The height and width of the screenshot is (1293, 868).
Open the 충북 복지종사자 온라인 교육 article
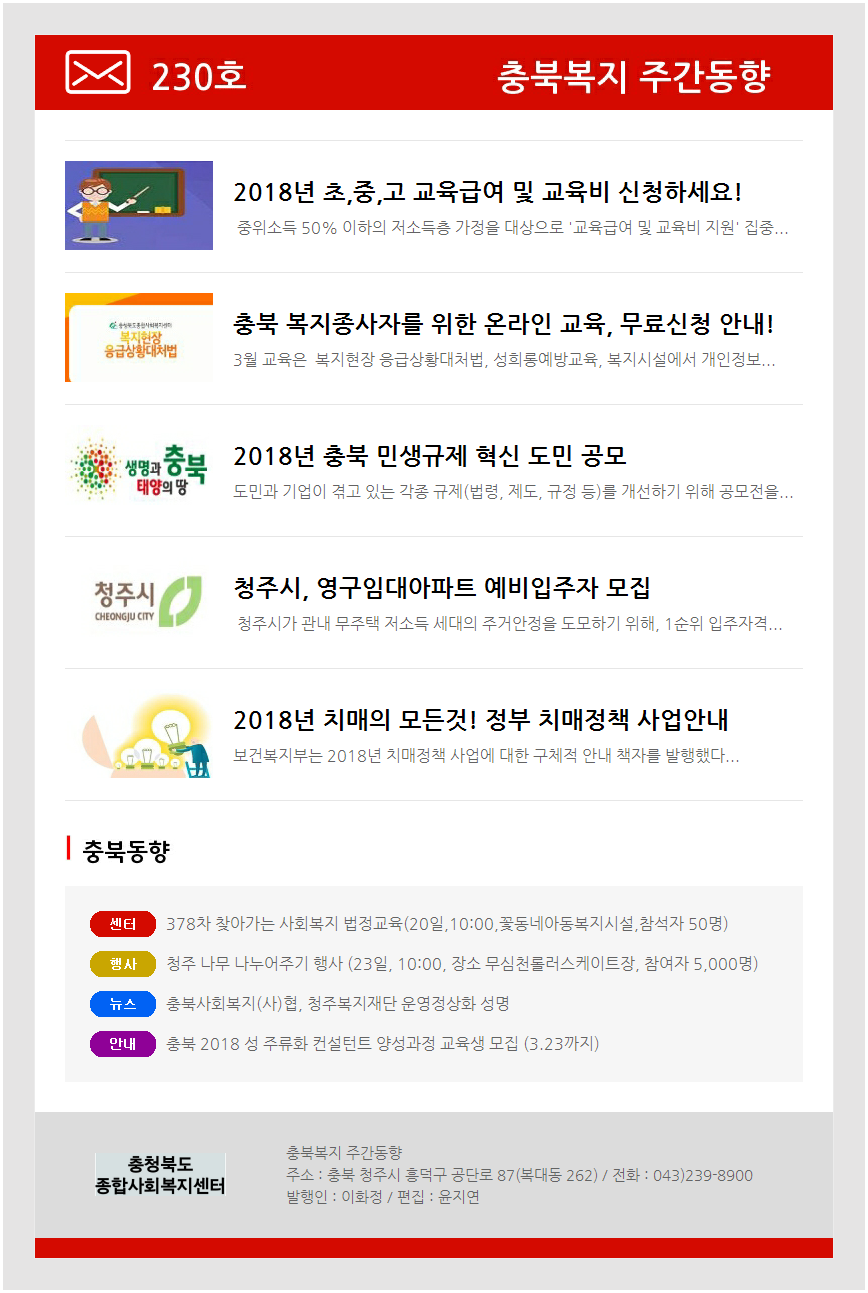click(x=503, y=324)
